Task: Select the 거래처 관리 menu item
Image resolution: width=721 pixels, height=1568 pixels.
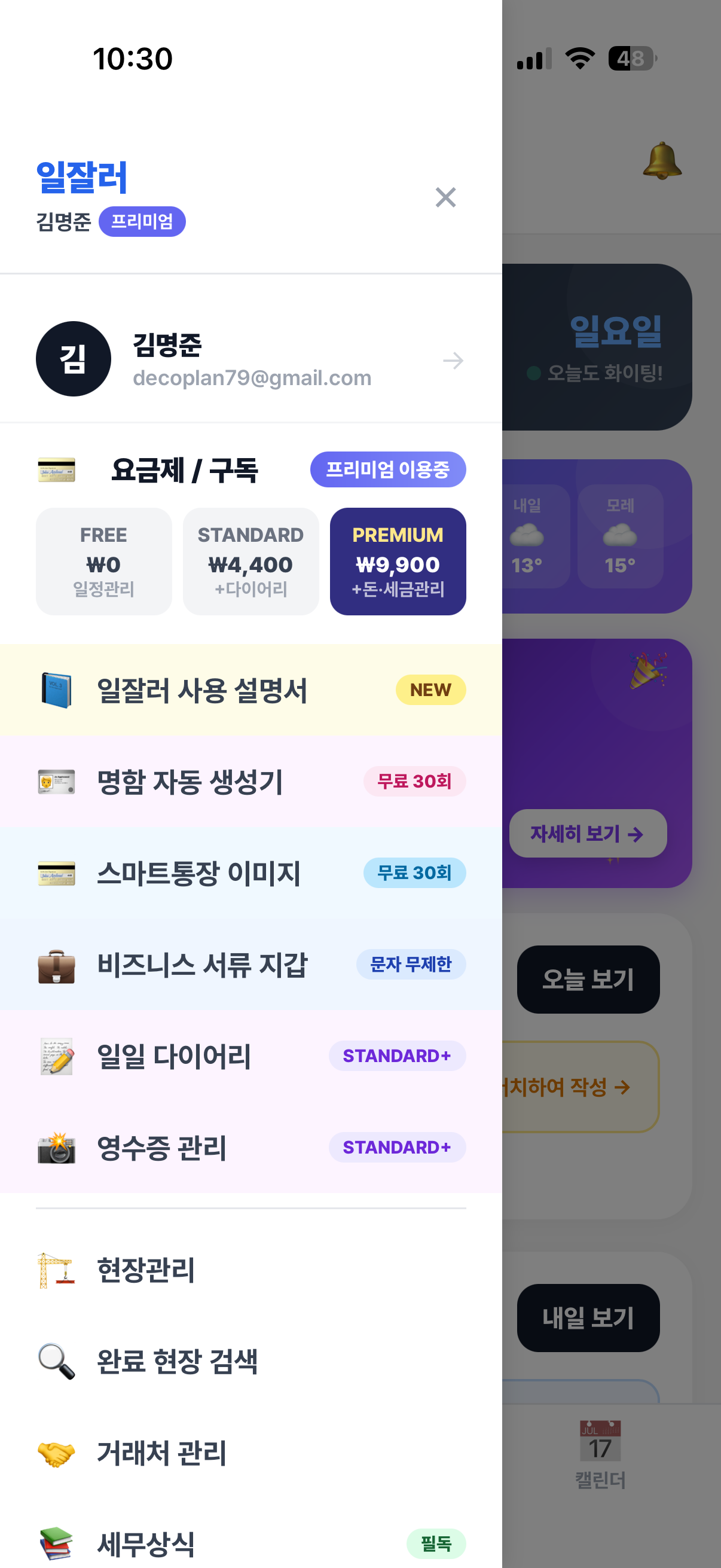Action: [x=161, y=1453]
